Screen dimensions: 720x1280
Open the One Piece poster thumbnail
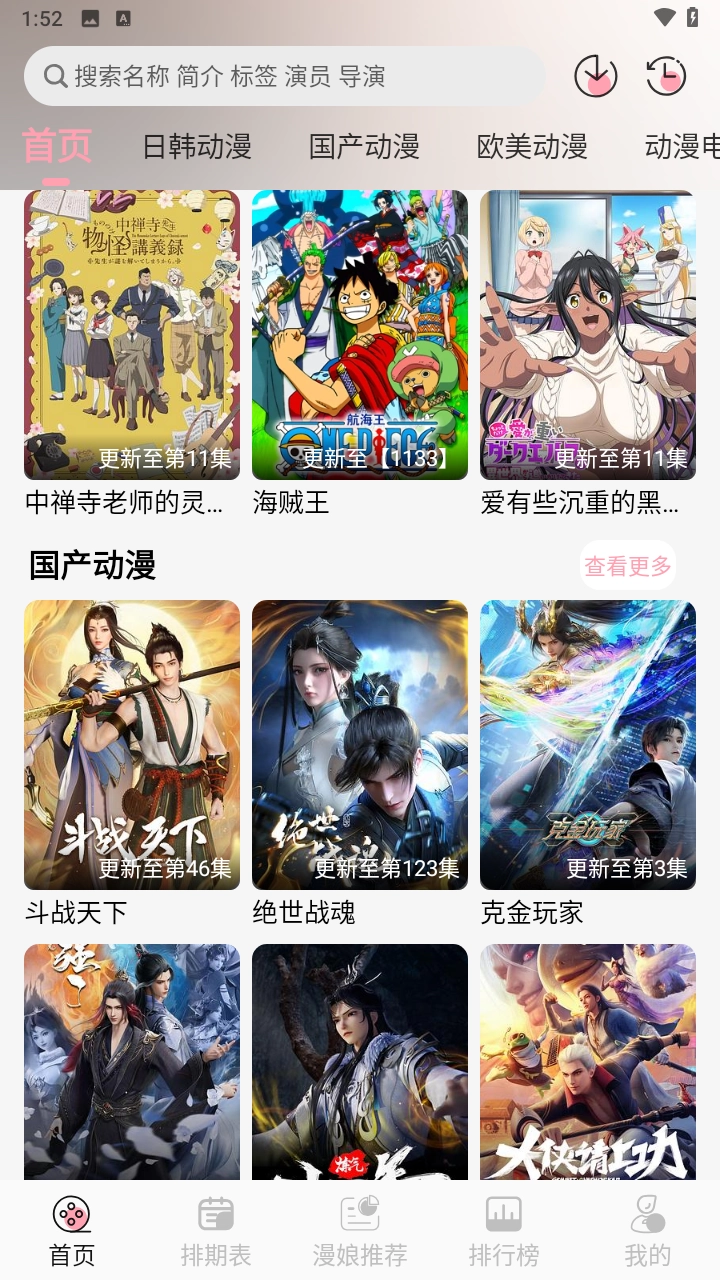[x=360, y=335]
